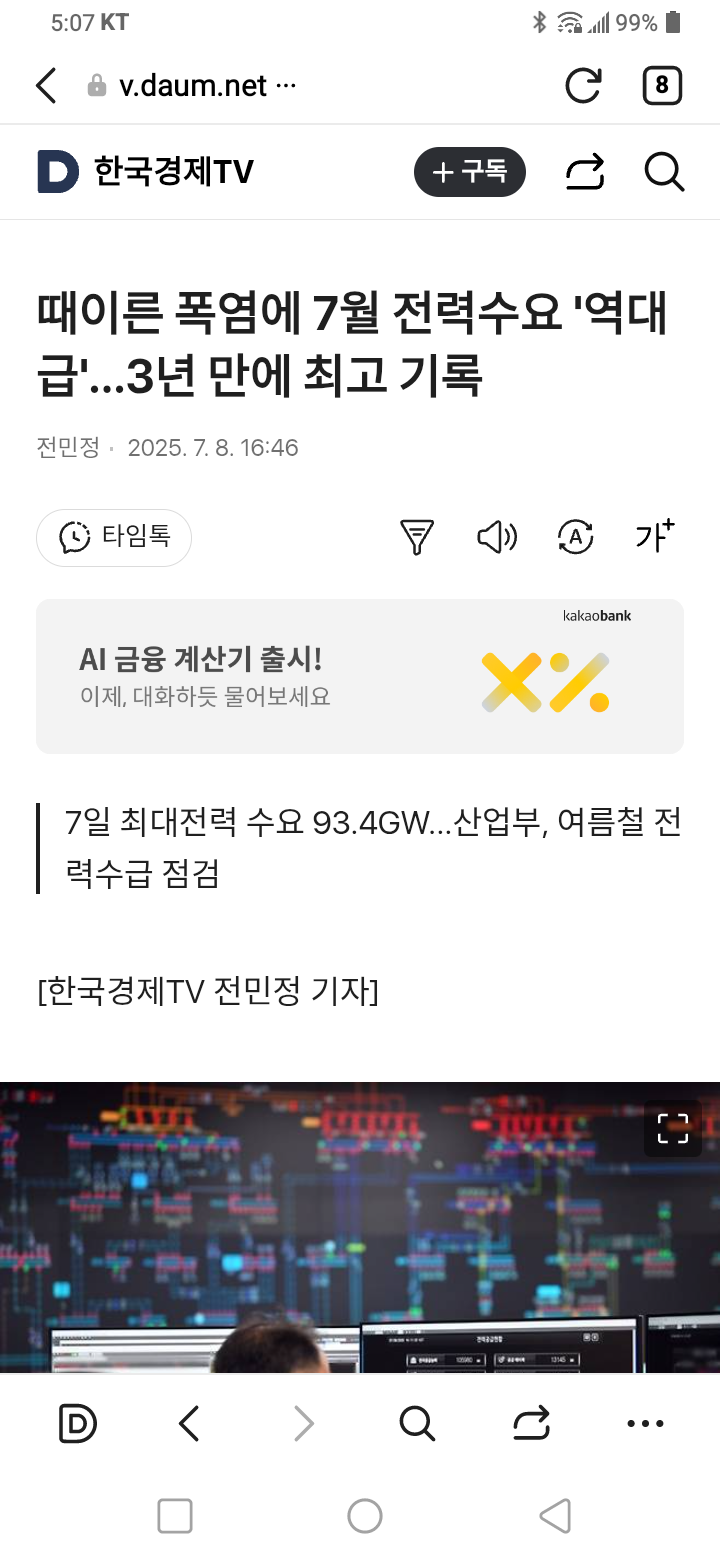This screenshot has width=720, height=1560.
Task: Reload the current page
Action: pos(584,86)
